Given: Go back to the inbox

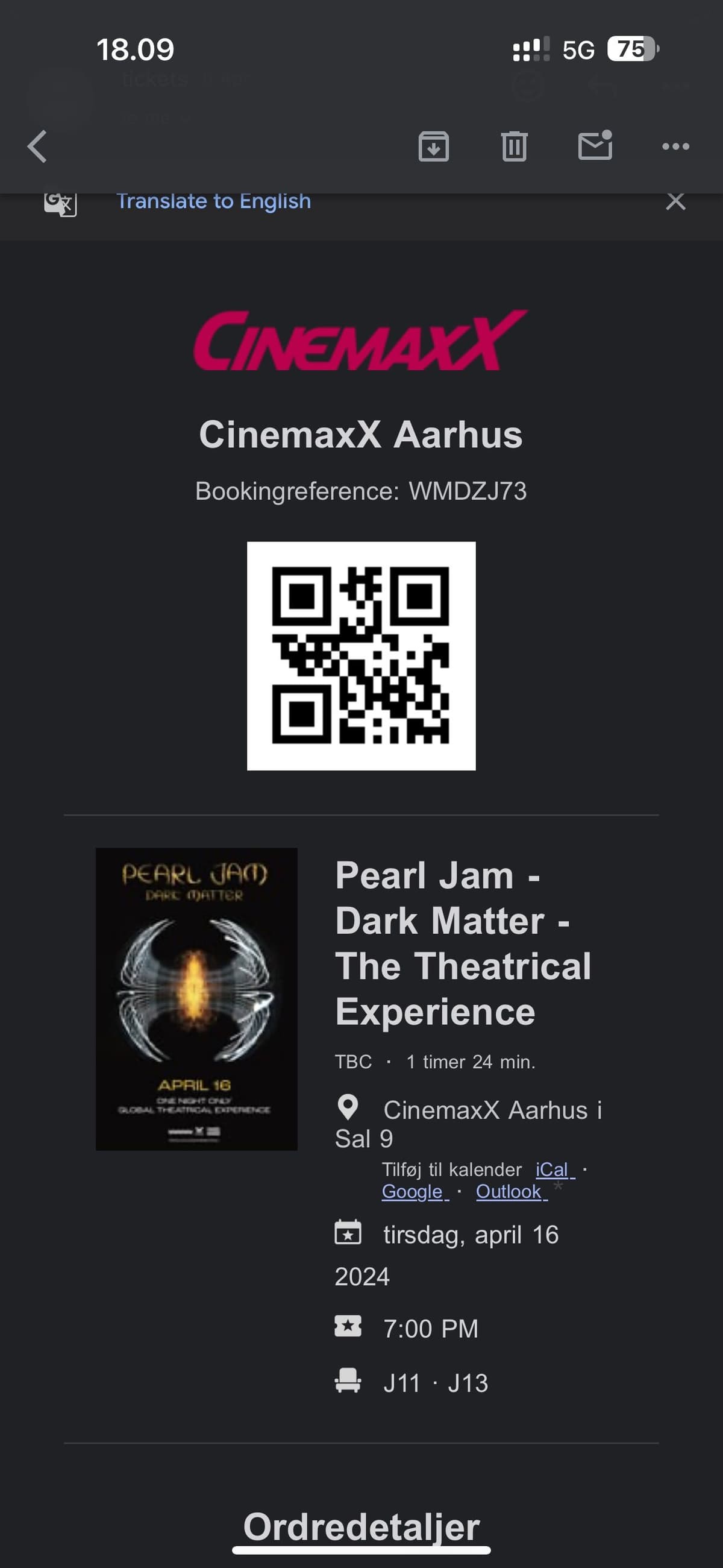Looking at the screenshot, I should (37, 146).
